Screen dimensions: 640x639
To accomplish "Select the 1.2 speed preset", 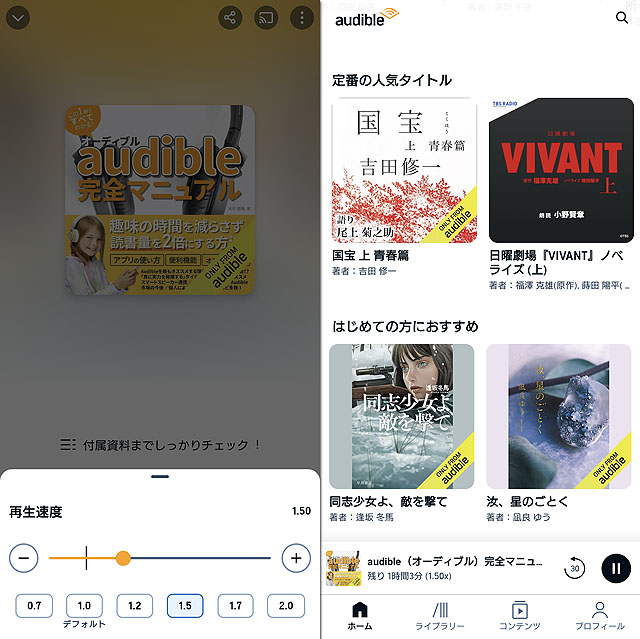I will coord(135,606).
